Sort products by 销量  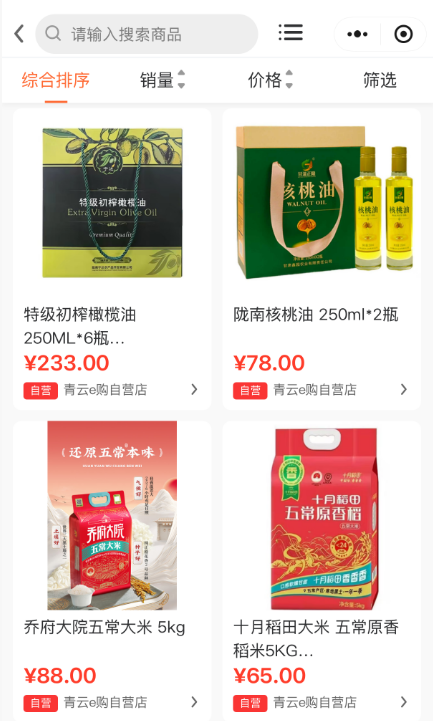pyautogui.click(x=162, y=80)
